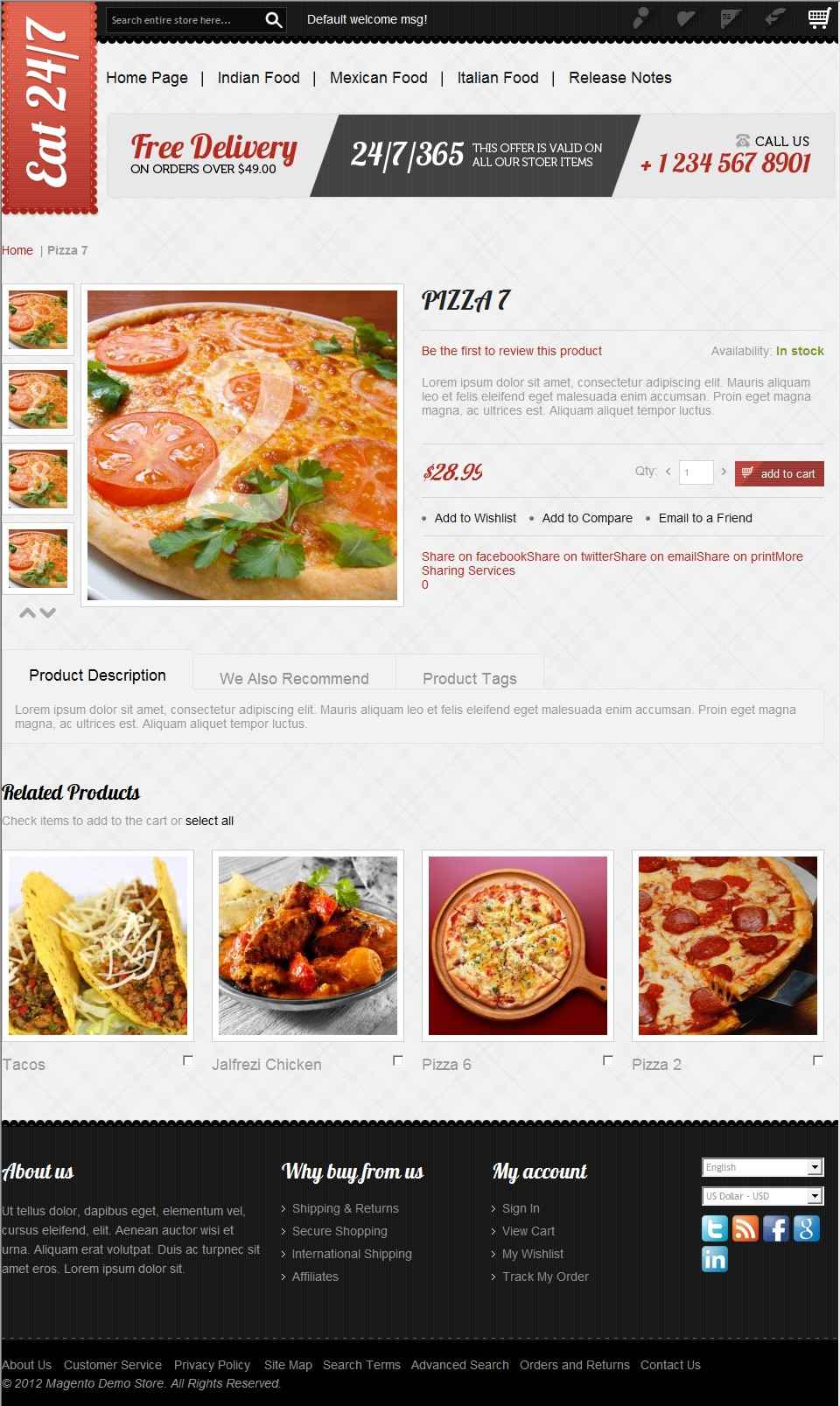Increase the quantity by one
This screenshot has height=1406, width=840.
724,472
